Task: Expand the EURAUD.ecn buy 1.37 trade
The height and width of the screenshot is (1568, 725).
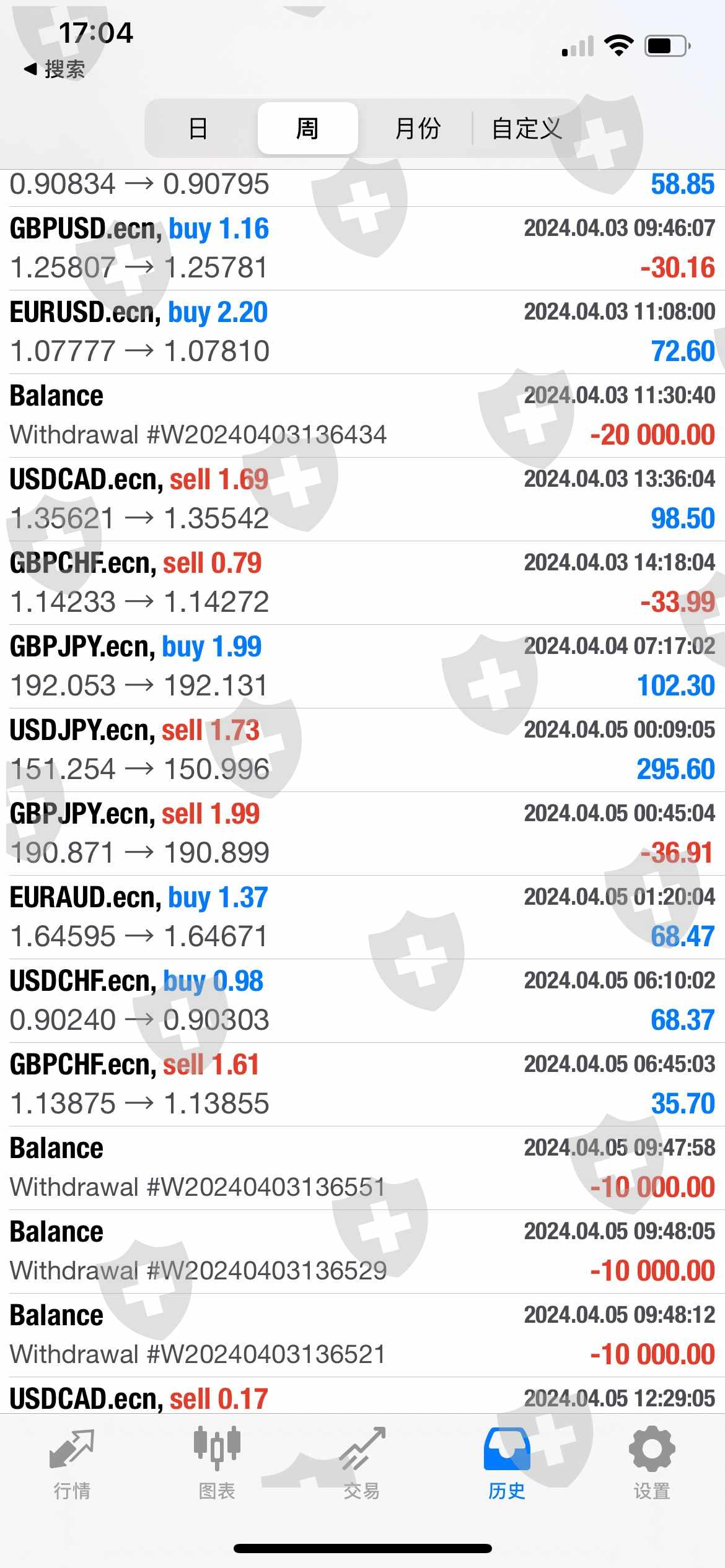Action: point(362,917)
